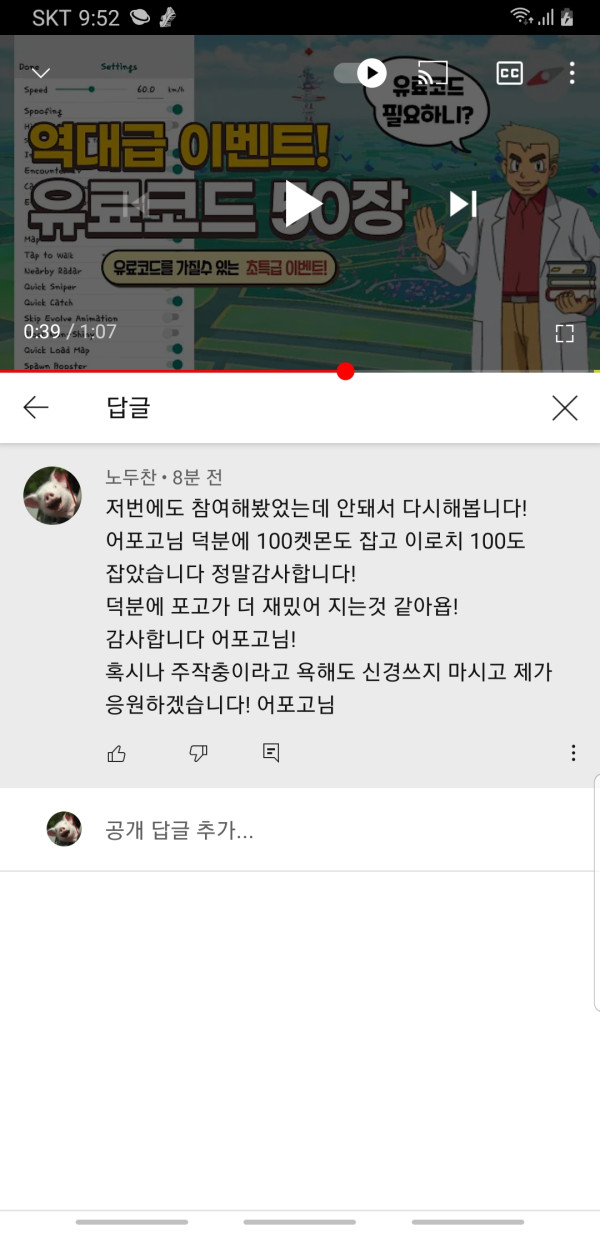Minimize the video player with the down chevron

[x=40, y=73]
